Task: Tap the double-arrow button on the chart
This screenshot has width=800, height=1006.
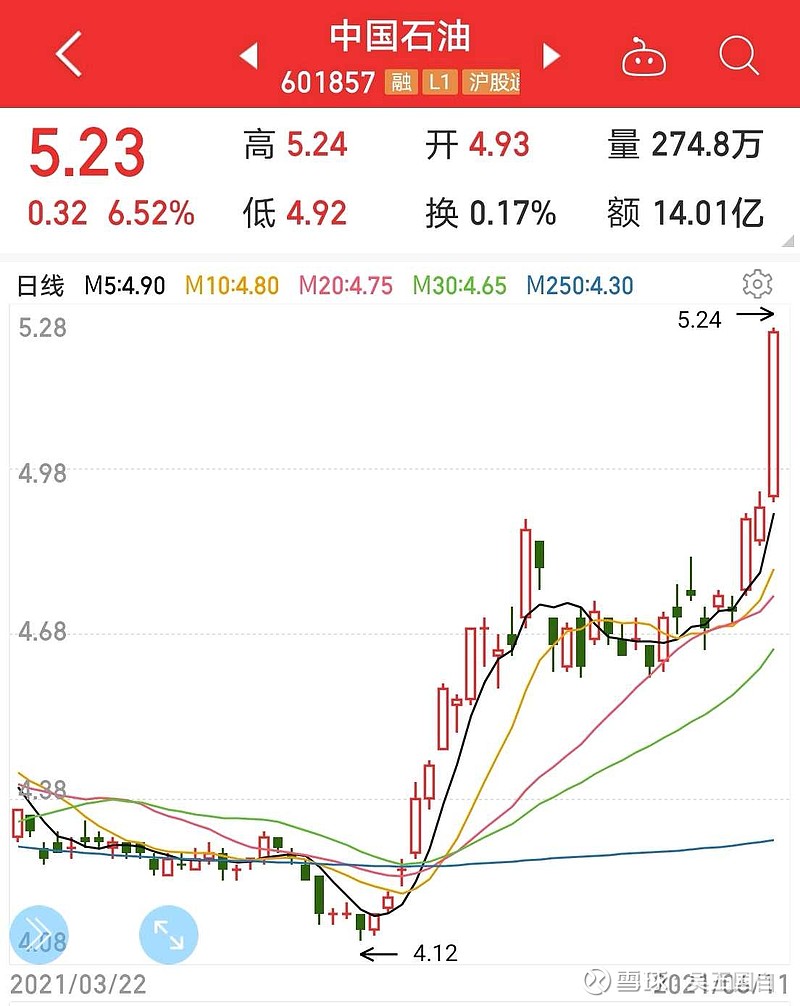Action: (38, 935)
